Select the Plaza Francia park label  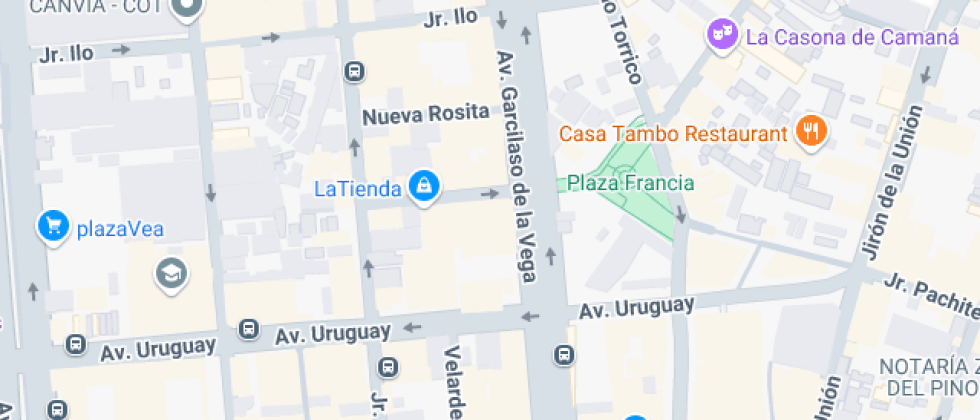coord(629,183)
